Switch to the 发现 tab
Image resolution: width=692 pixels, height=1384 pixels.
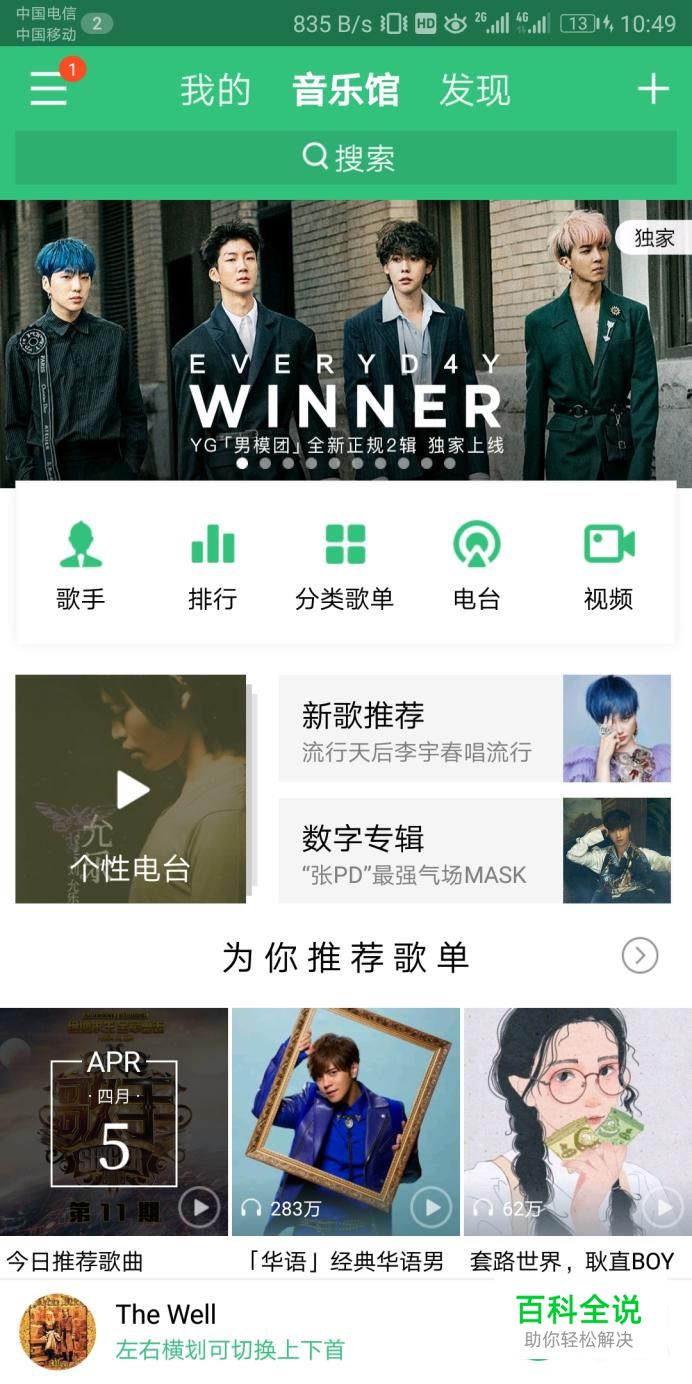[x=475, y=90]
